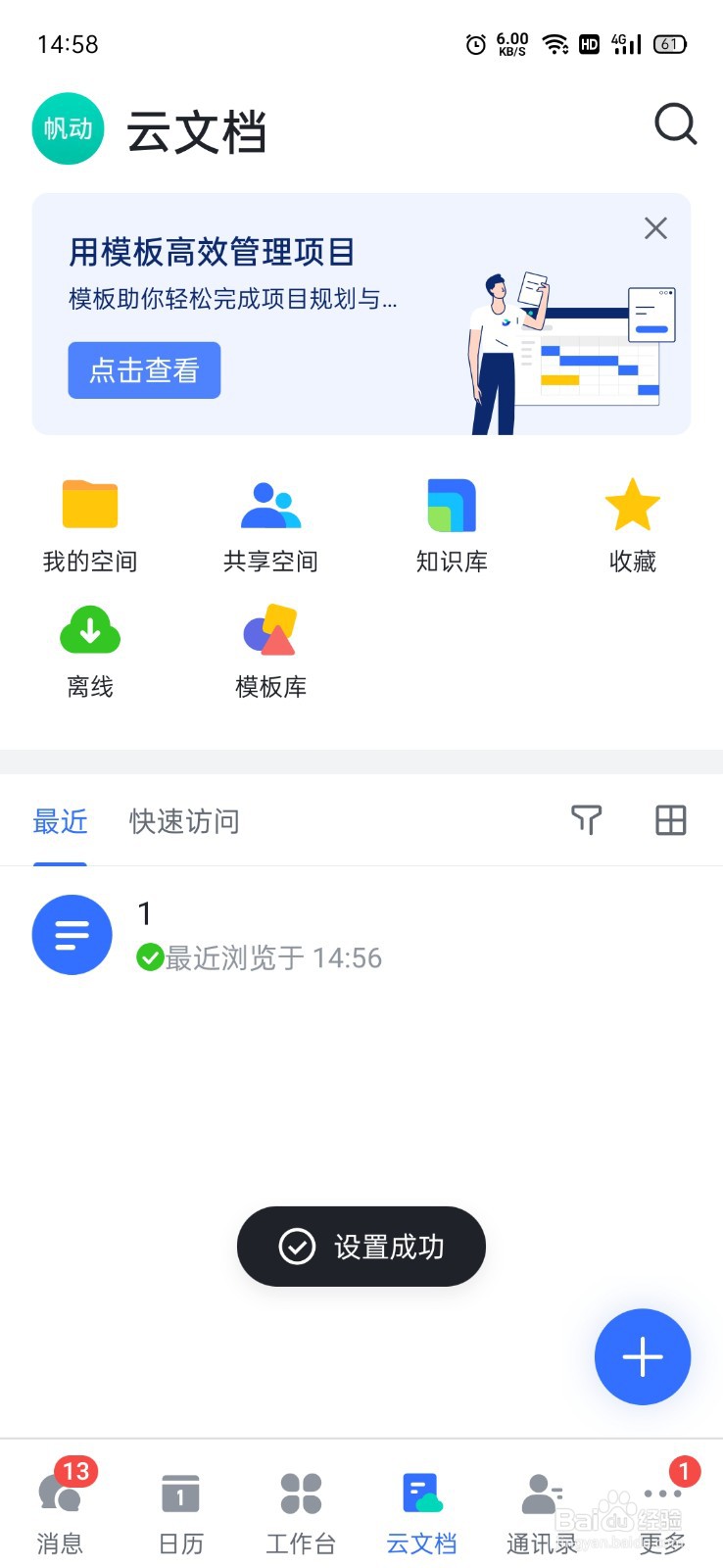Tap the search magnifier icon
The height and width of the screenshot is (1568, 723).
tap(675, 125)
